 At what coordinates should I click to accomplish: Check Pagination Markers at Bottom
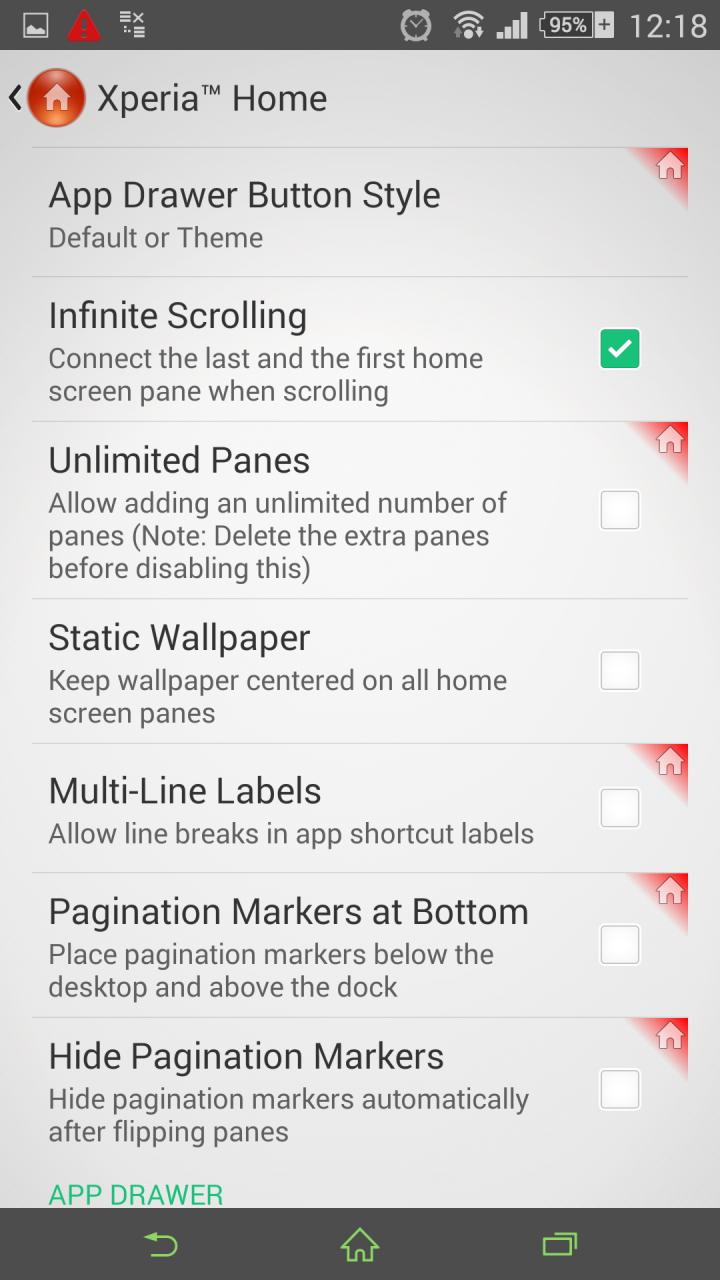coord(620,944)
